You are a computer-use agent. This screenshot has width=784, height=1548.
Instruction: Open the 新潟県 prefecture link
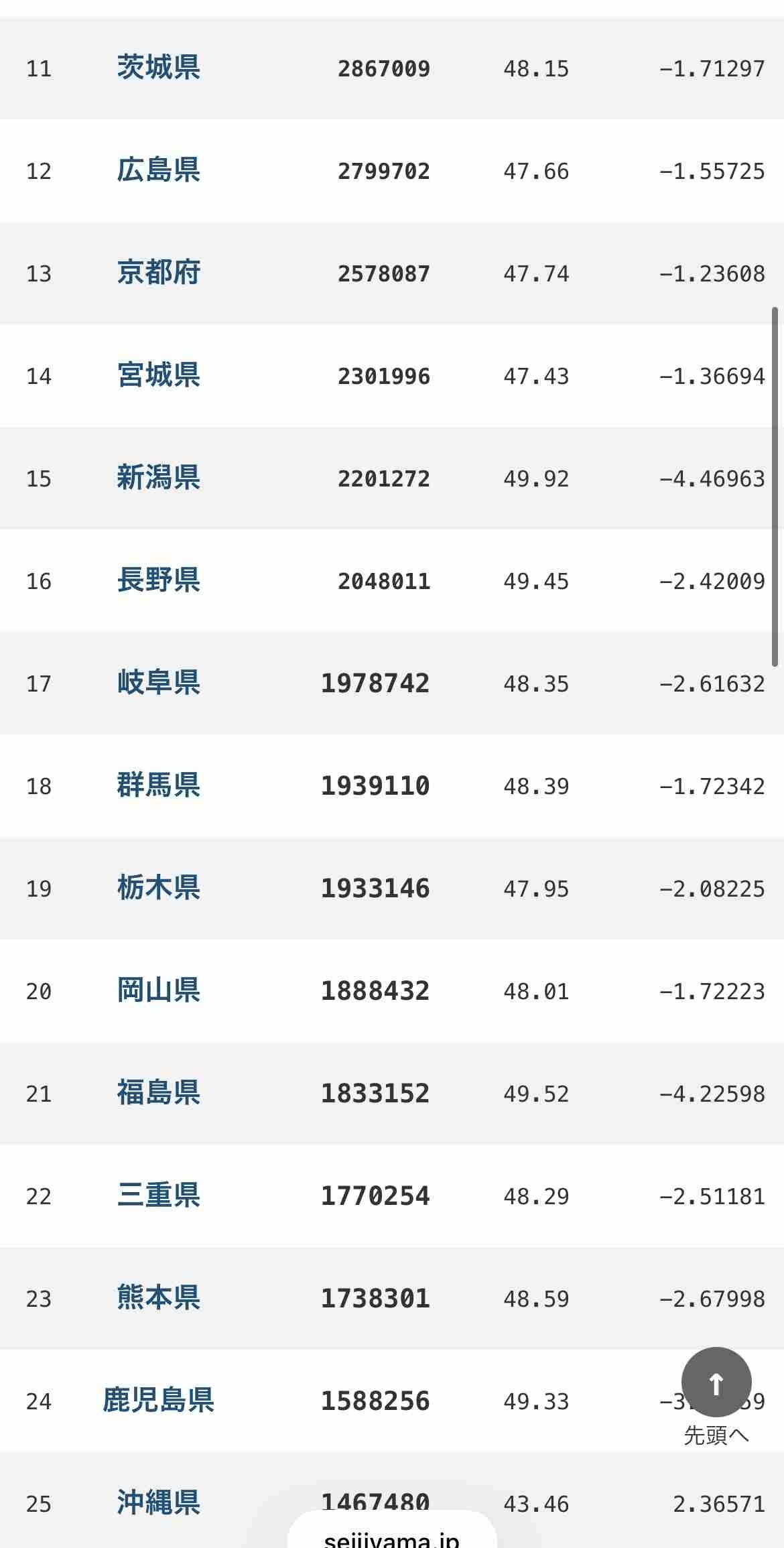tap(158, 478)
